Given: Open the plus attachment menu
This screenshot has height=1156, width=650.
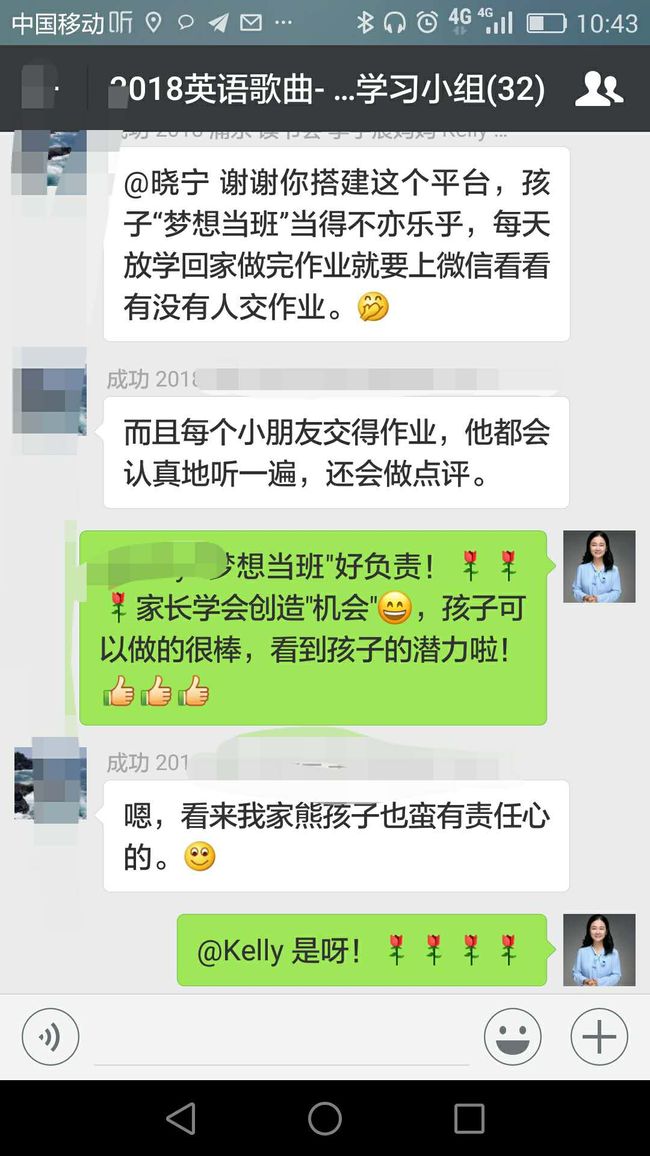Looking at the screenshot, I should click(599, 1037).
